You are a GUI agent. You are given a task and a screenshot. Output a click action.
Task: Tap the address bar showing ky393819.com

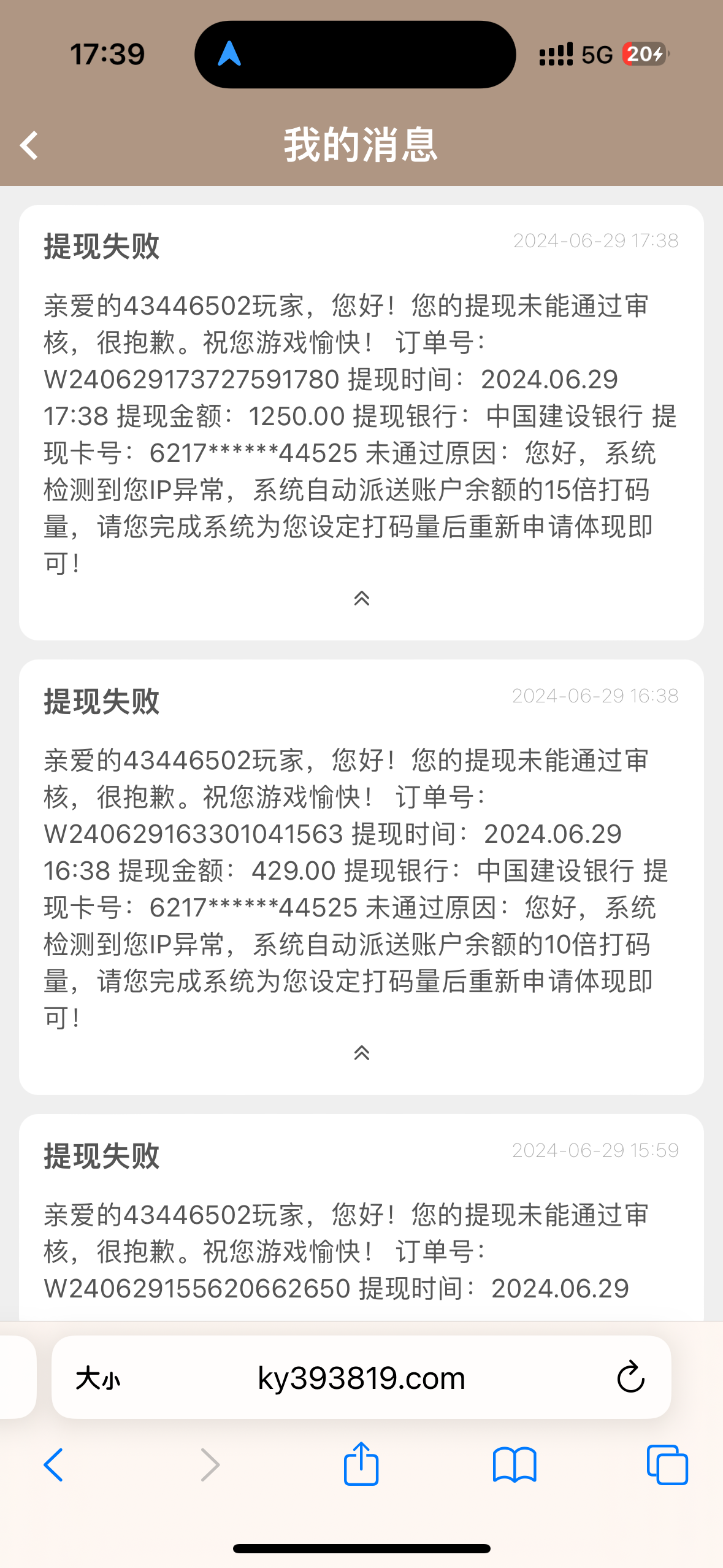point(361,1378)
